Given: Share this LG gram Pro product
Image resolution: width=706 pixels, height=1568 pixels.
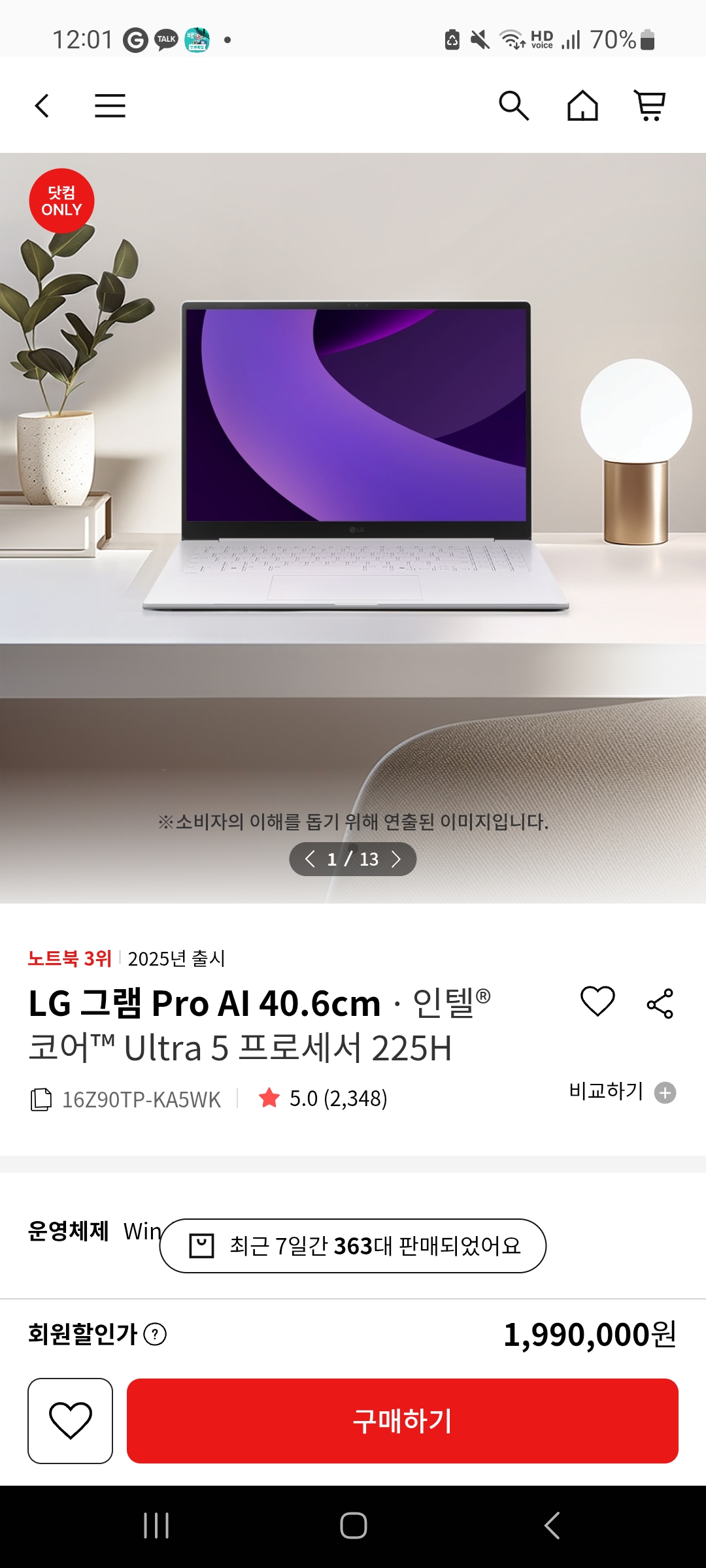Looking at the screenshot, I should (x=660, y=1004).
